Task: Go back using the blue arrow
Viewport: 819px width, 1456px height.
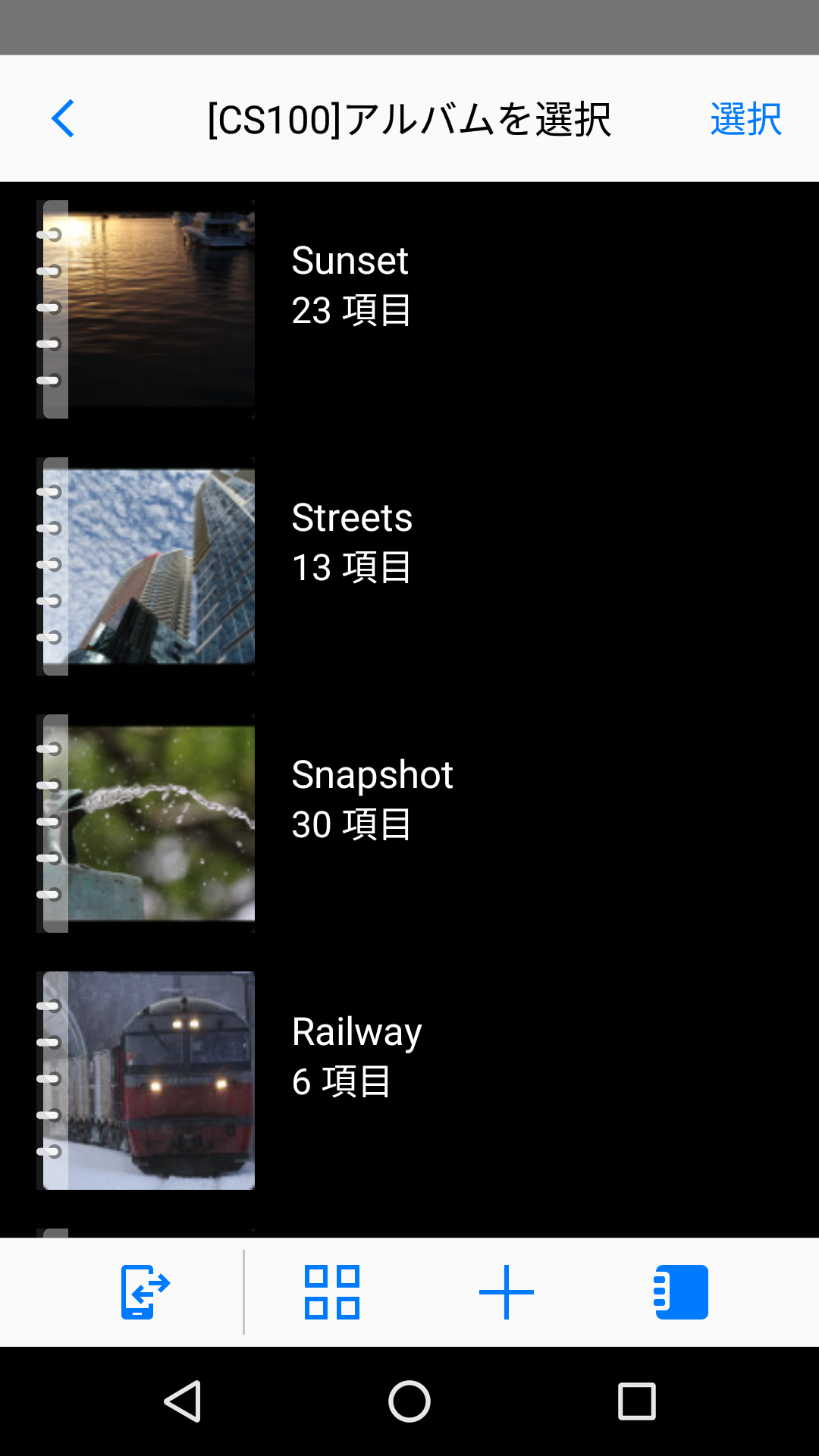Action: [x=64, y=119]
